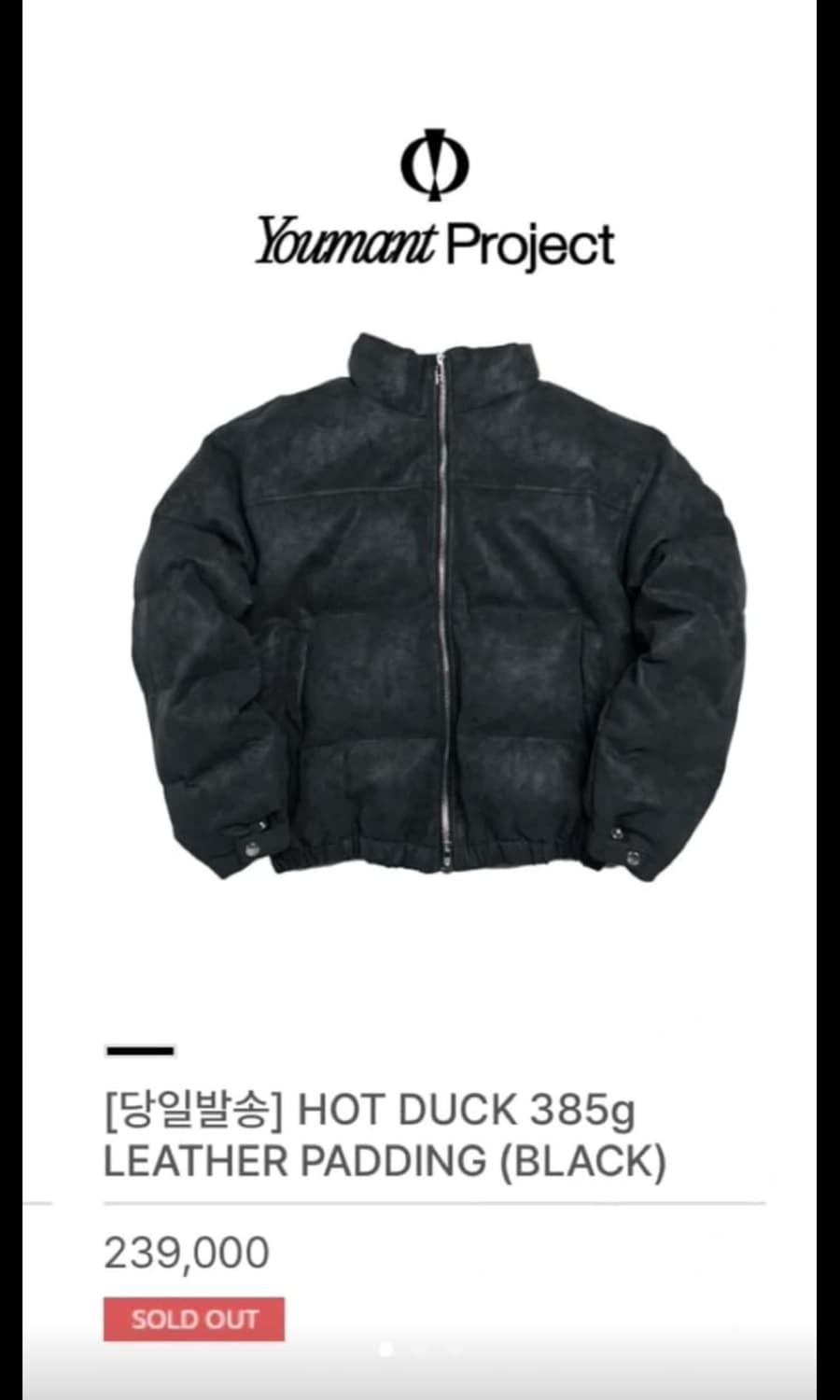Screen dimensions: 840x1400
Task: Click the leftmost slide indicator to change slides
Action: pos(385,1351)
